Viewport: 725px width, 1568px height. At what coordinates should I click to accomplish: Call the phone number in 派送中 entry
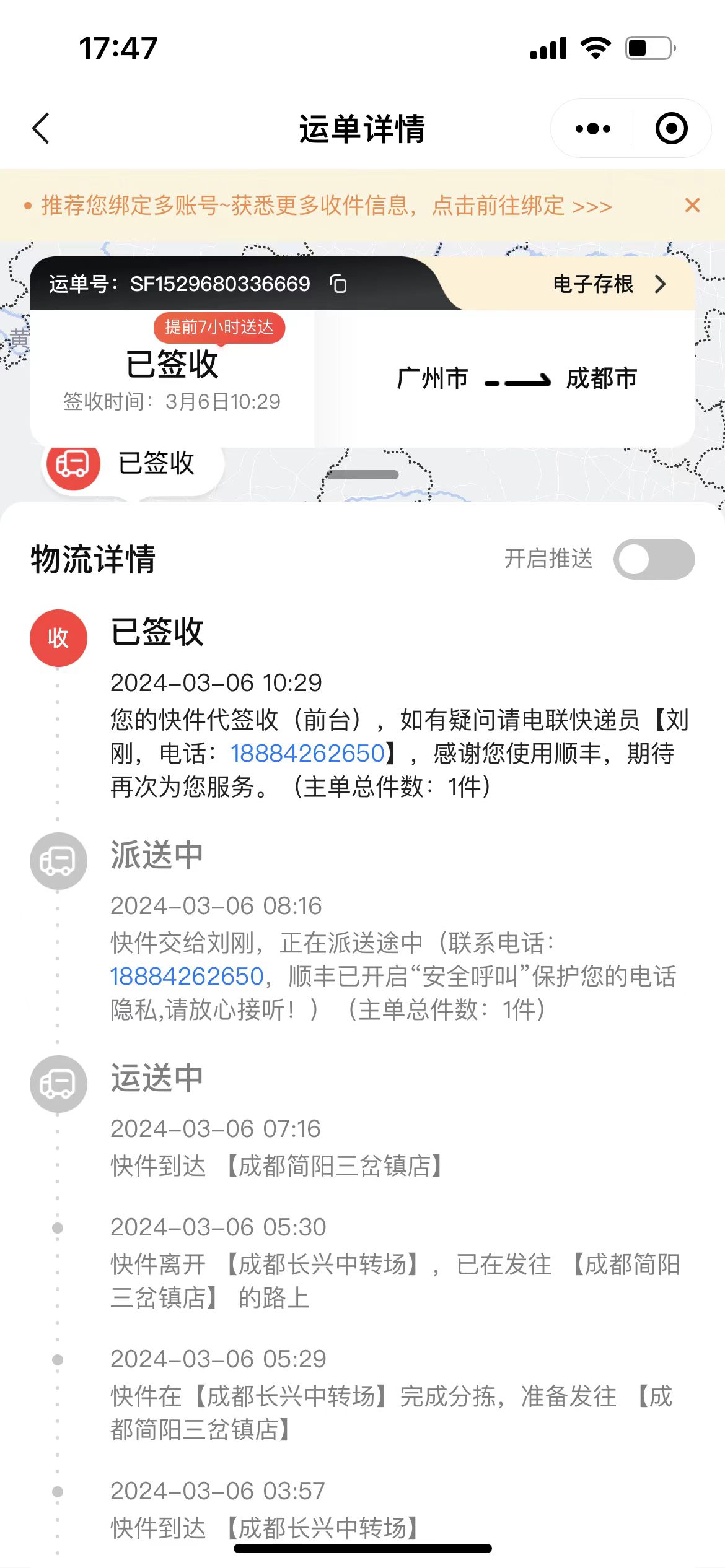[x=187, y=977]
